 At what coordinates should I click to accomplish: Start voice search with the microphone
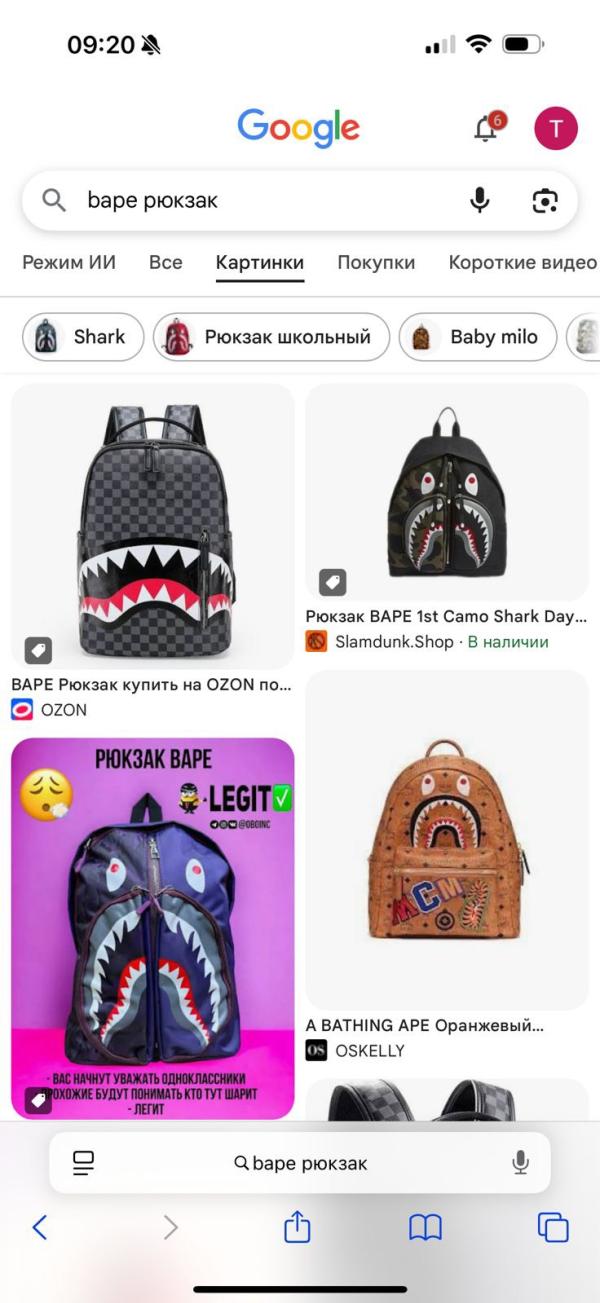pos(480,201)
